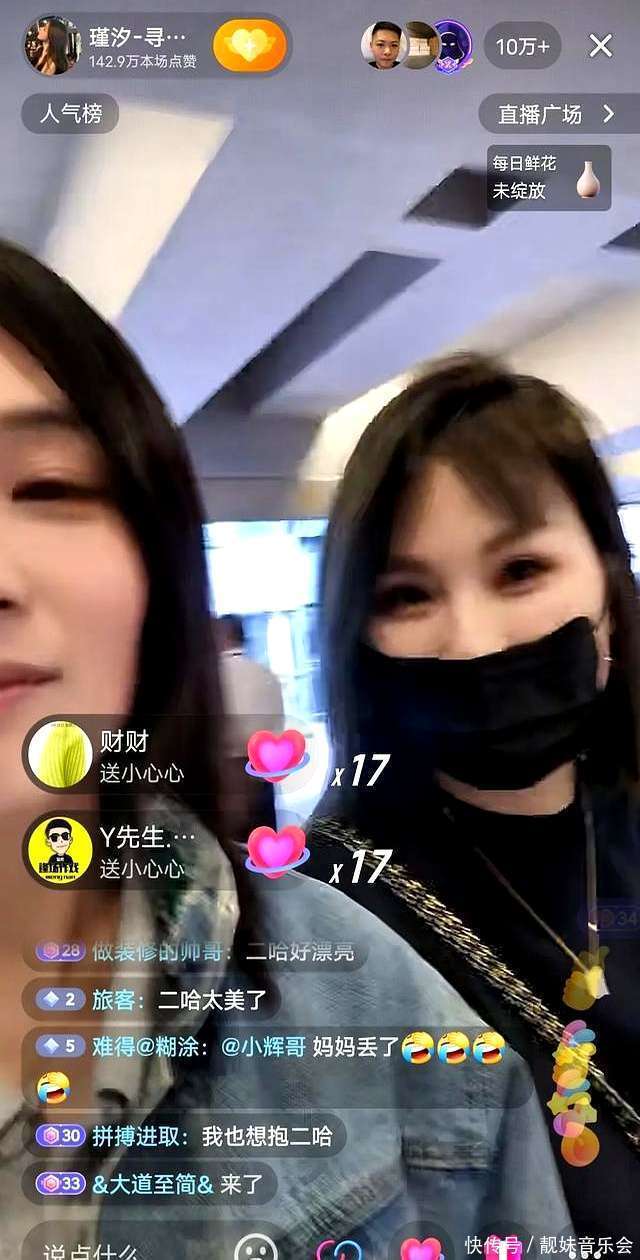View the 10万+ audience list

[522, 46]
